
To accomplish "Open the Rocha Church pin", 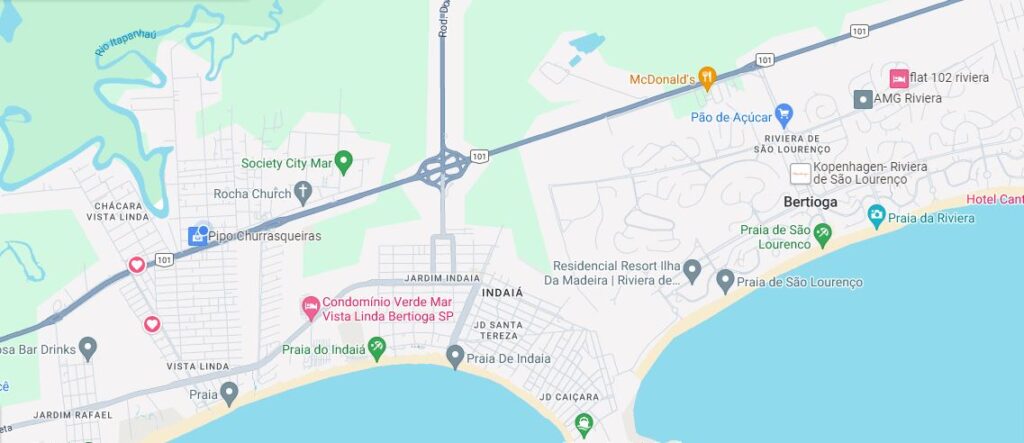I will coord(304,192).
